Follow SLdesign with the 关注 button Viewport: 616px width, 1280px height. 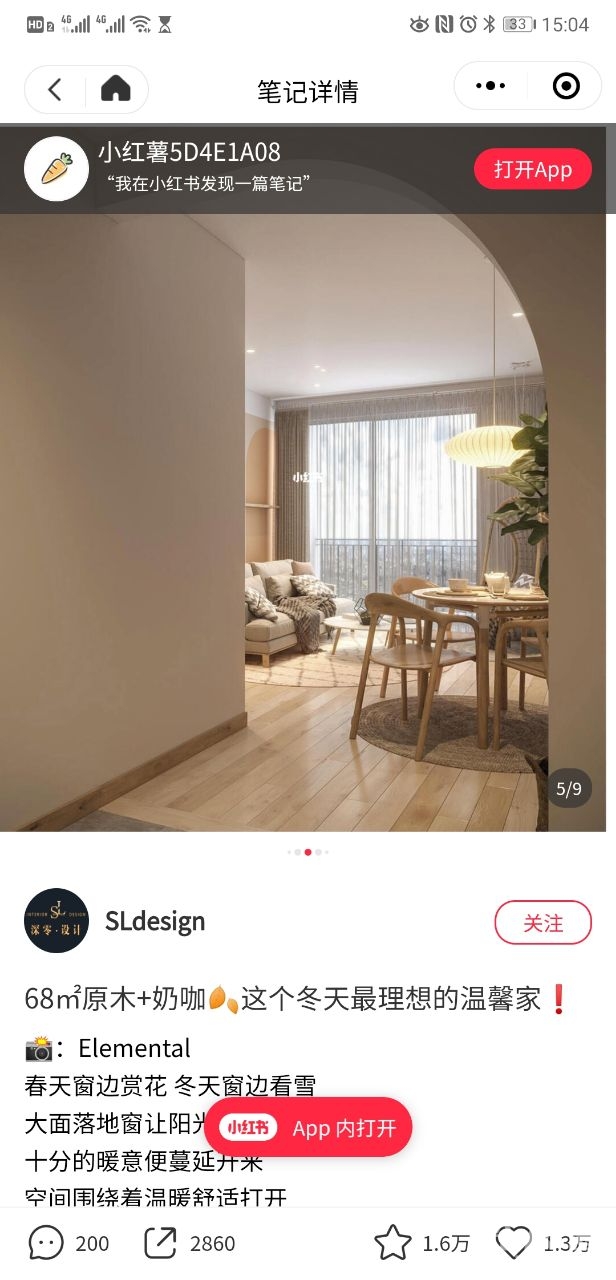click(543, 923)
